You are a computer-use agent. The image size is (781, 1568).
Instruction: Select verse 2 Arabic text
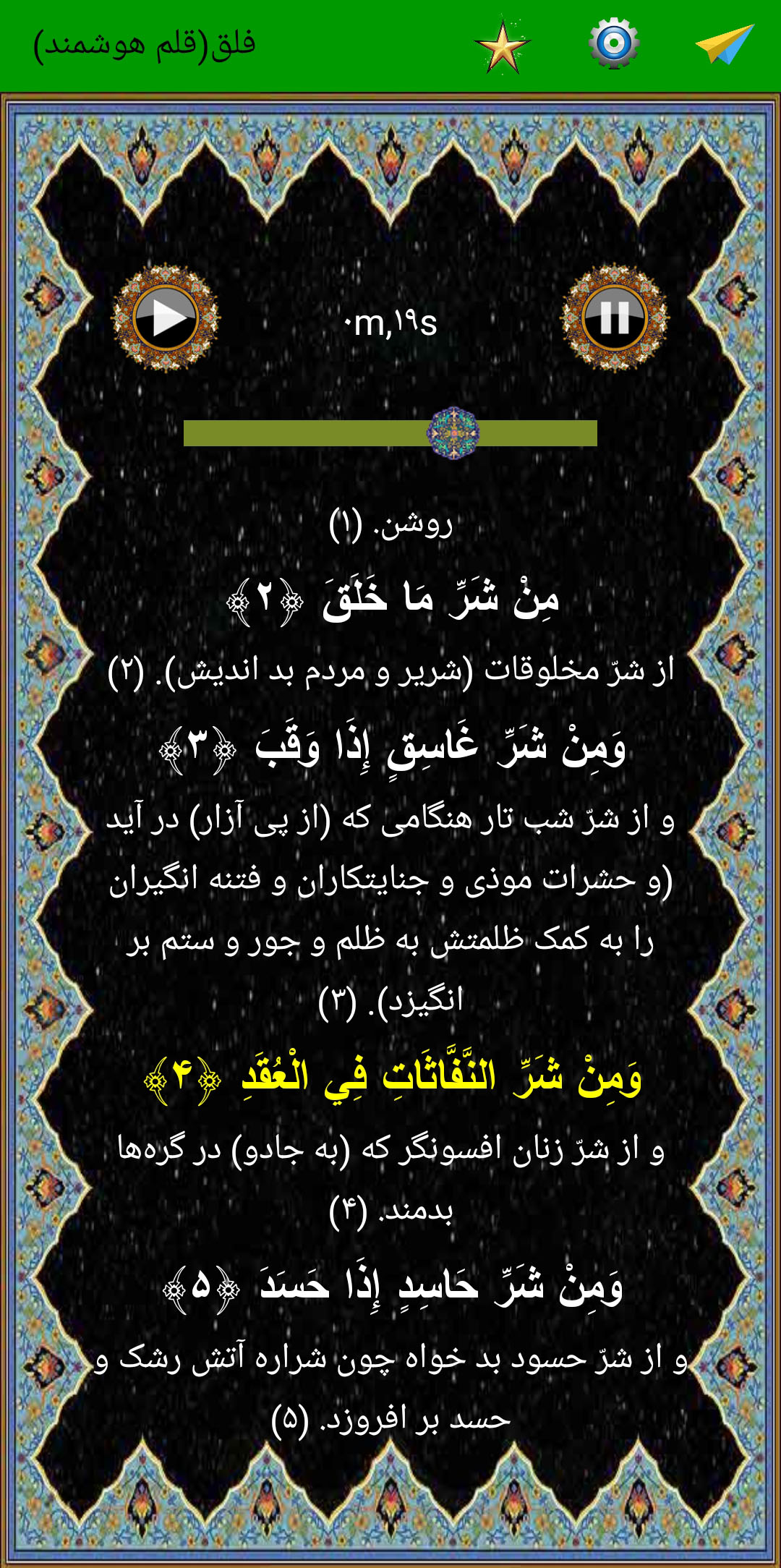click(x=393, y=600)
